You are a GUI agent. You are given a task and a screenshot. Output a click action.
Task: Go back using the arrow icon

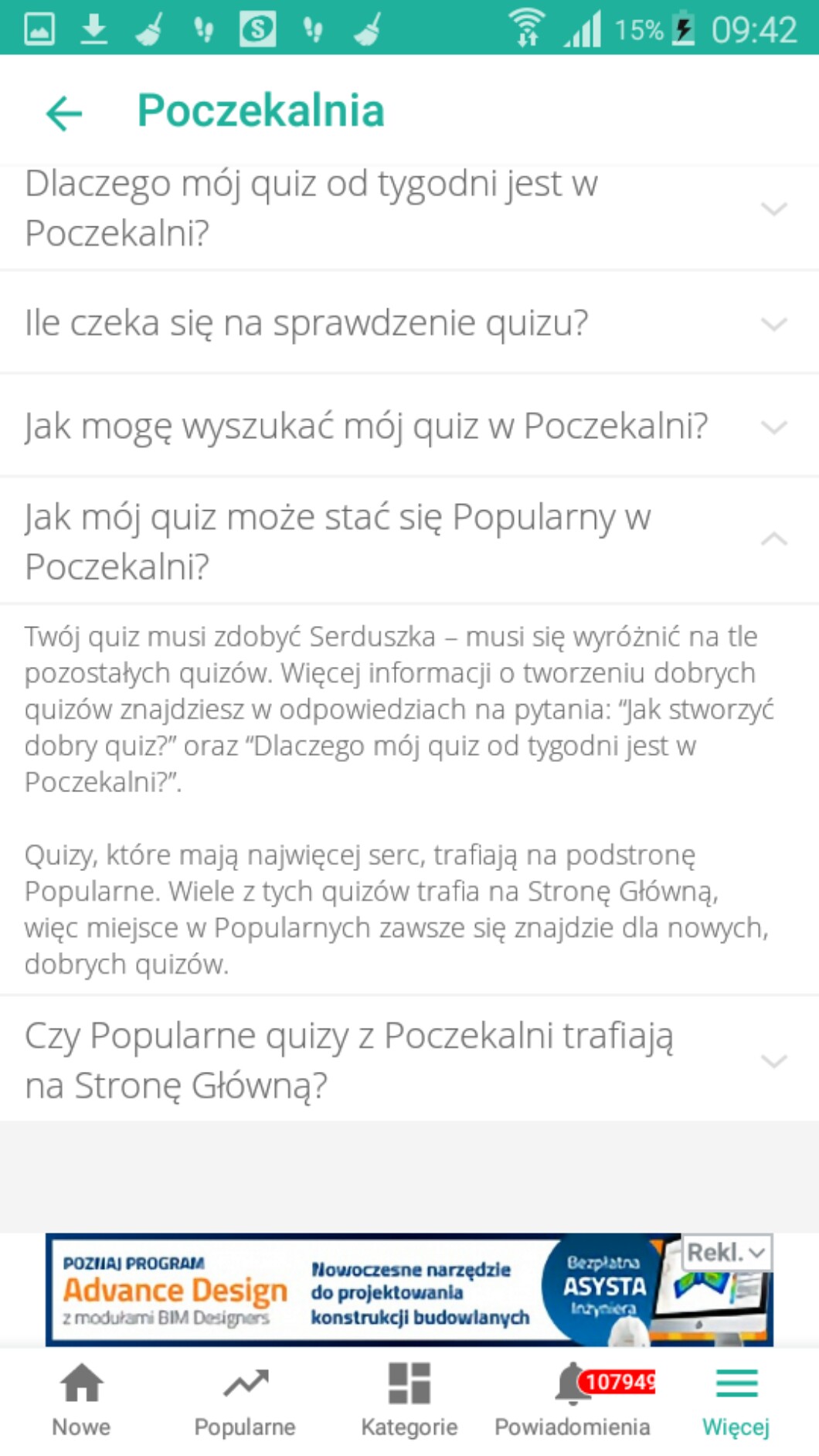(64, 113)
